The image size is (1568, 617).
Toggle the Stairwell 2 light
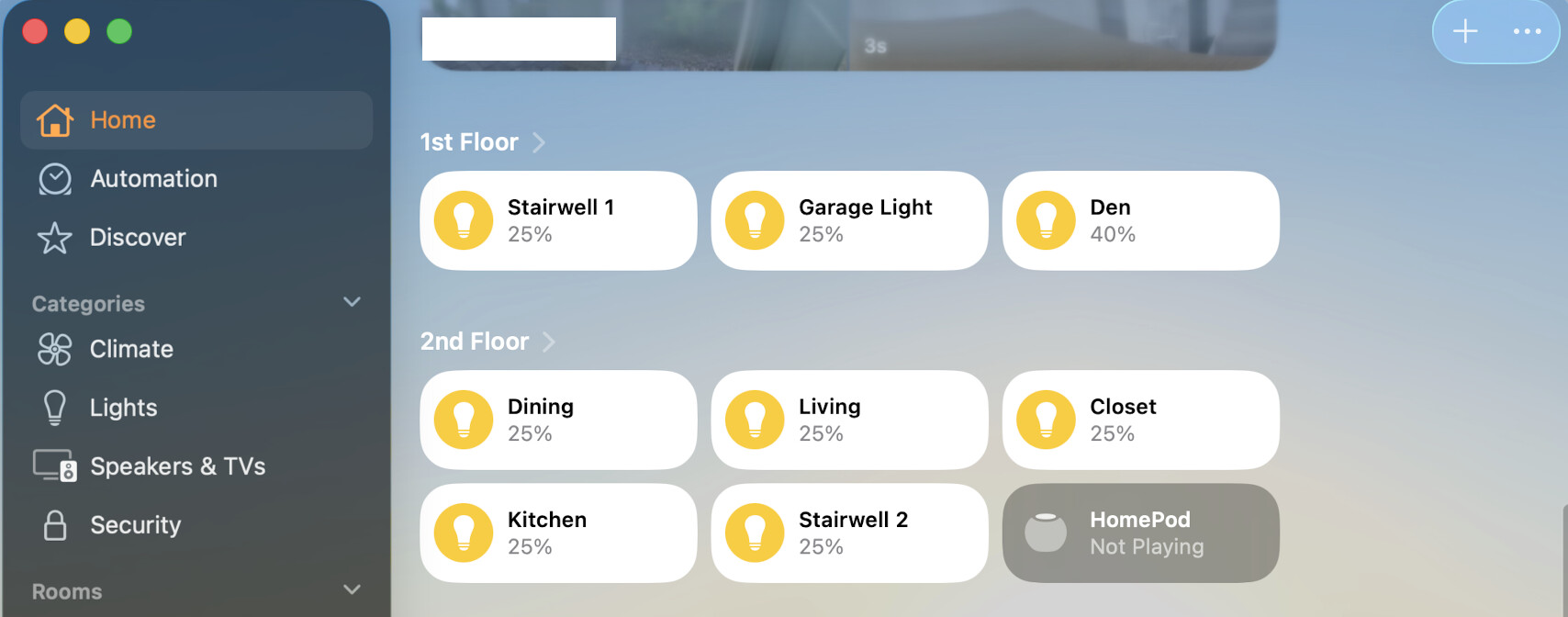(755, 533)
